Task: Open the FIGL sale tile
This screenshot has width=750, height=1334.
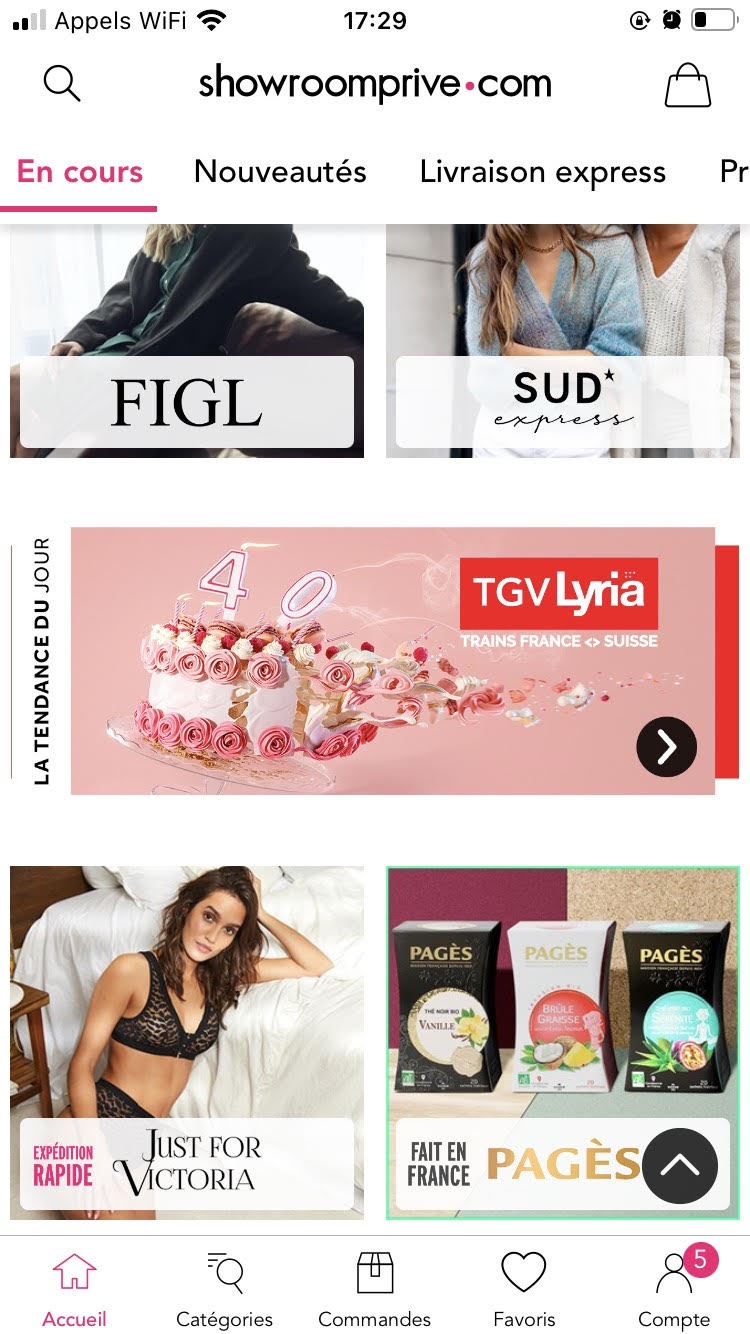Action: click(x=187, y=341)
